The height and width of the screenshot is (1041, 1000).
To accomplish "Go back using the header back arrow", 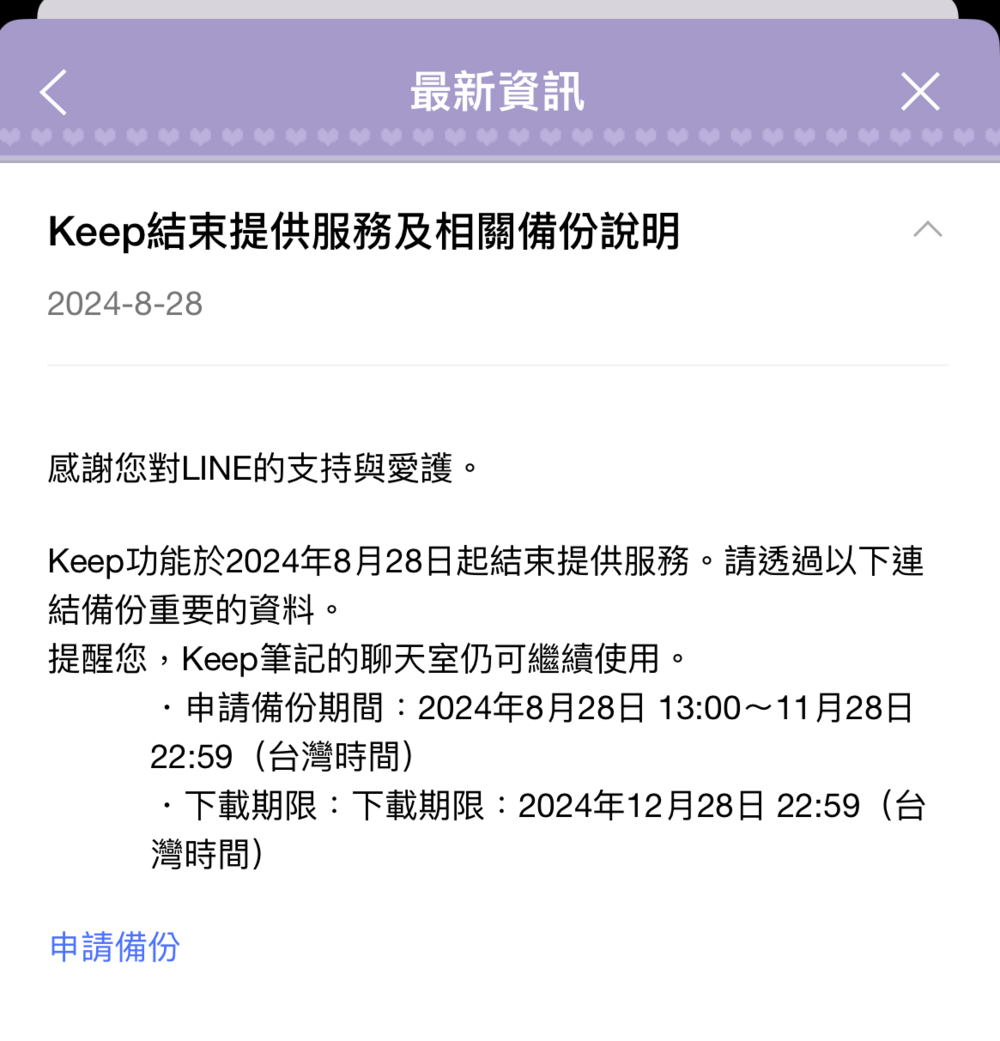I will 54,93.
